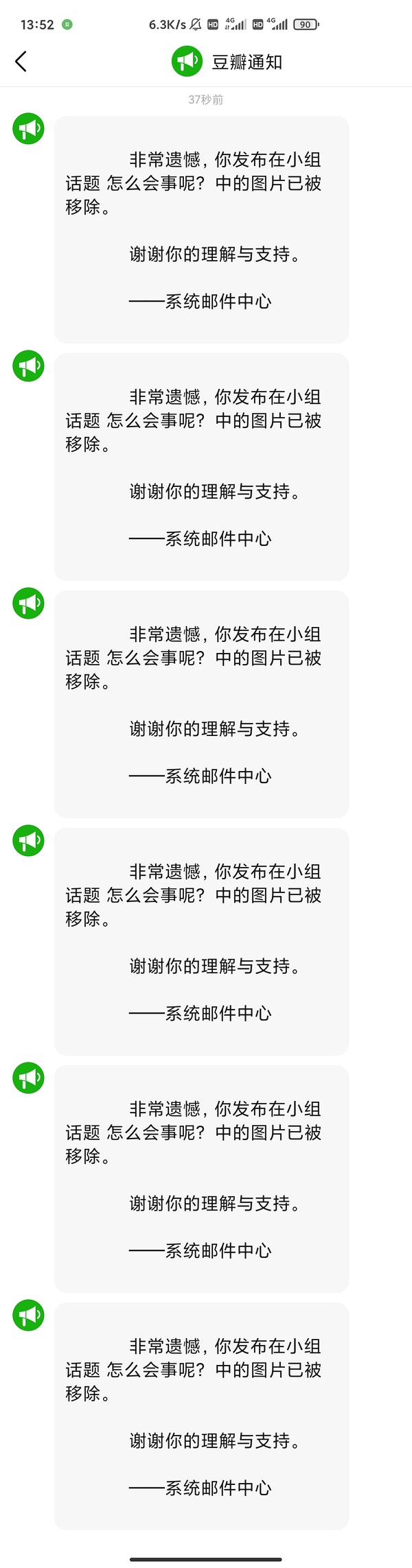Go back using the top-left arrow
The height and width of the screenshot is (1568, 412).
point(21,62)
